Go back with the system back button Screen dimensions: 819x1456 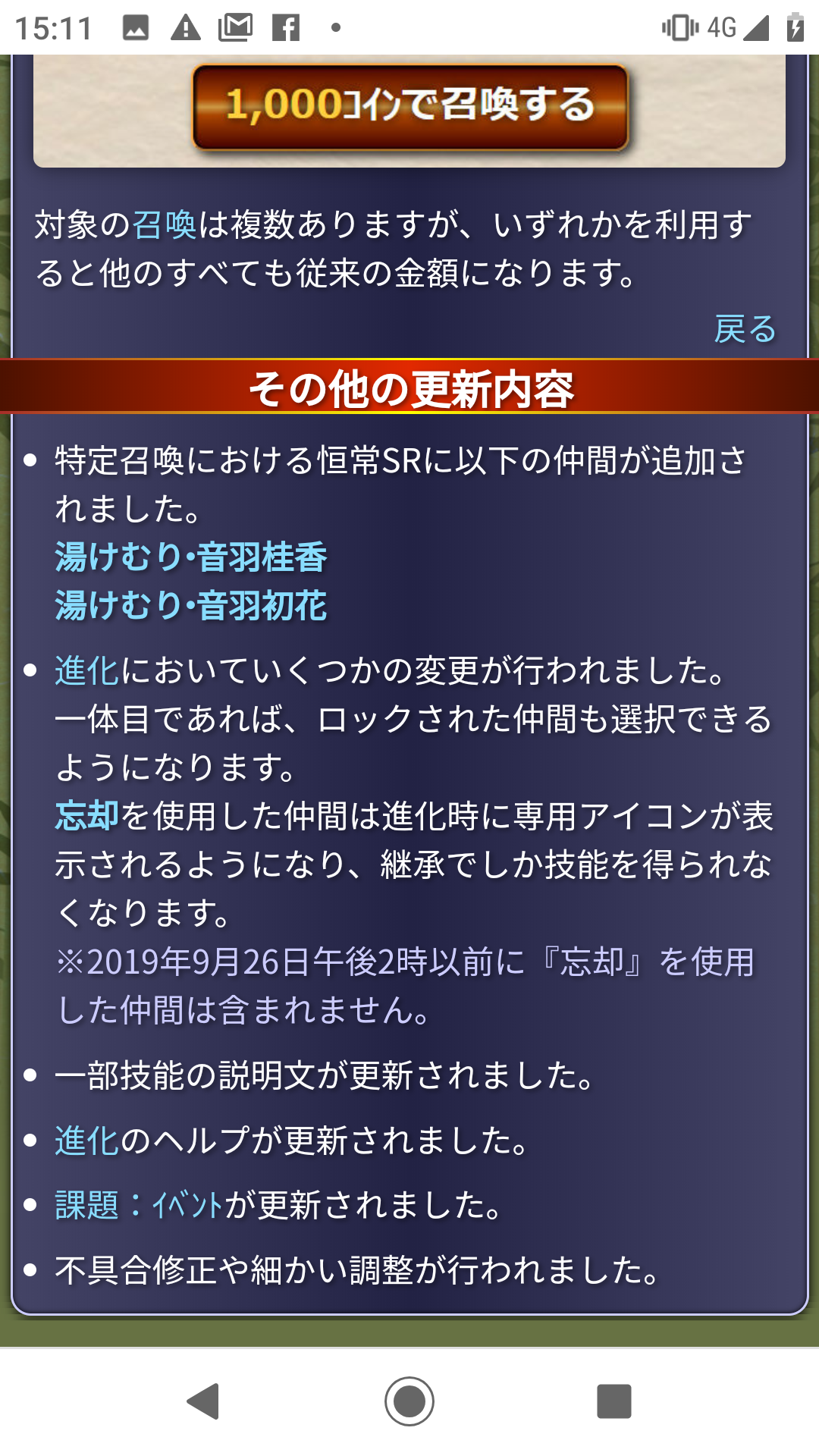203,1401
